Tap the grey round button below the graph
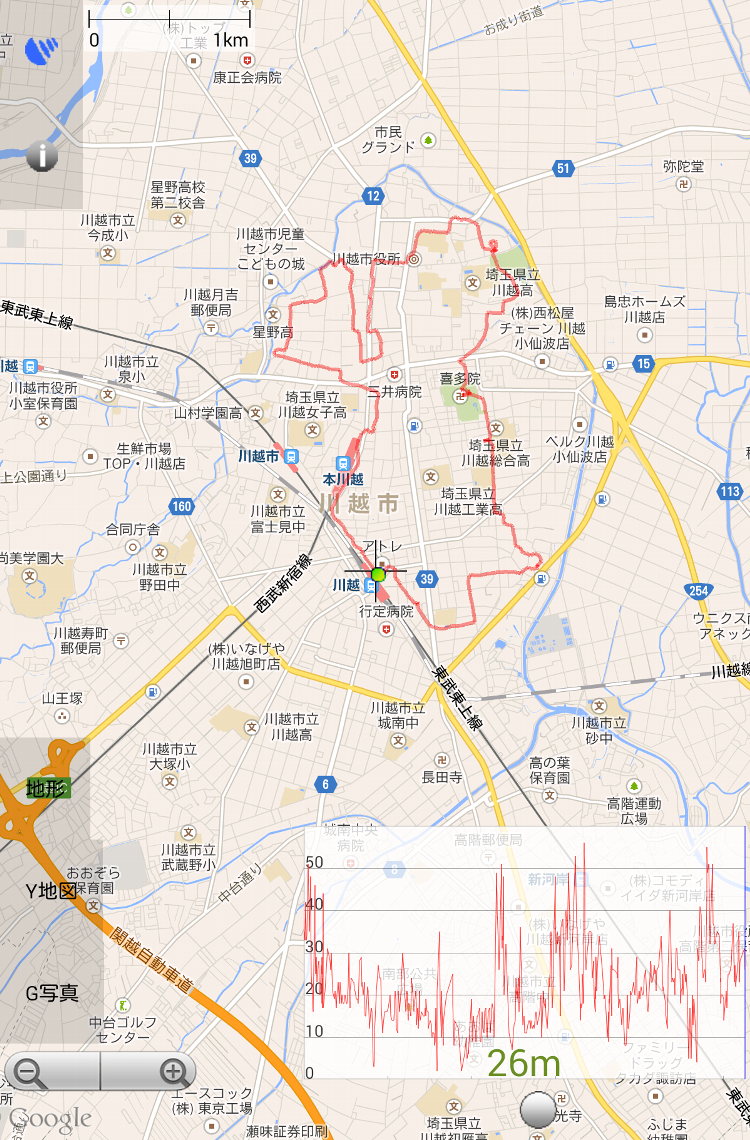 538,1108
